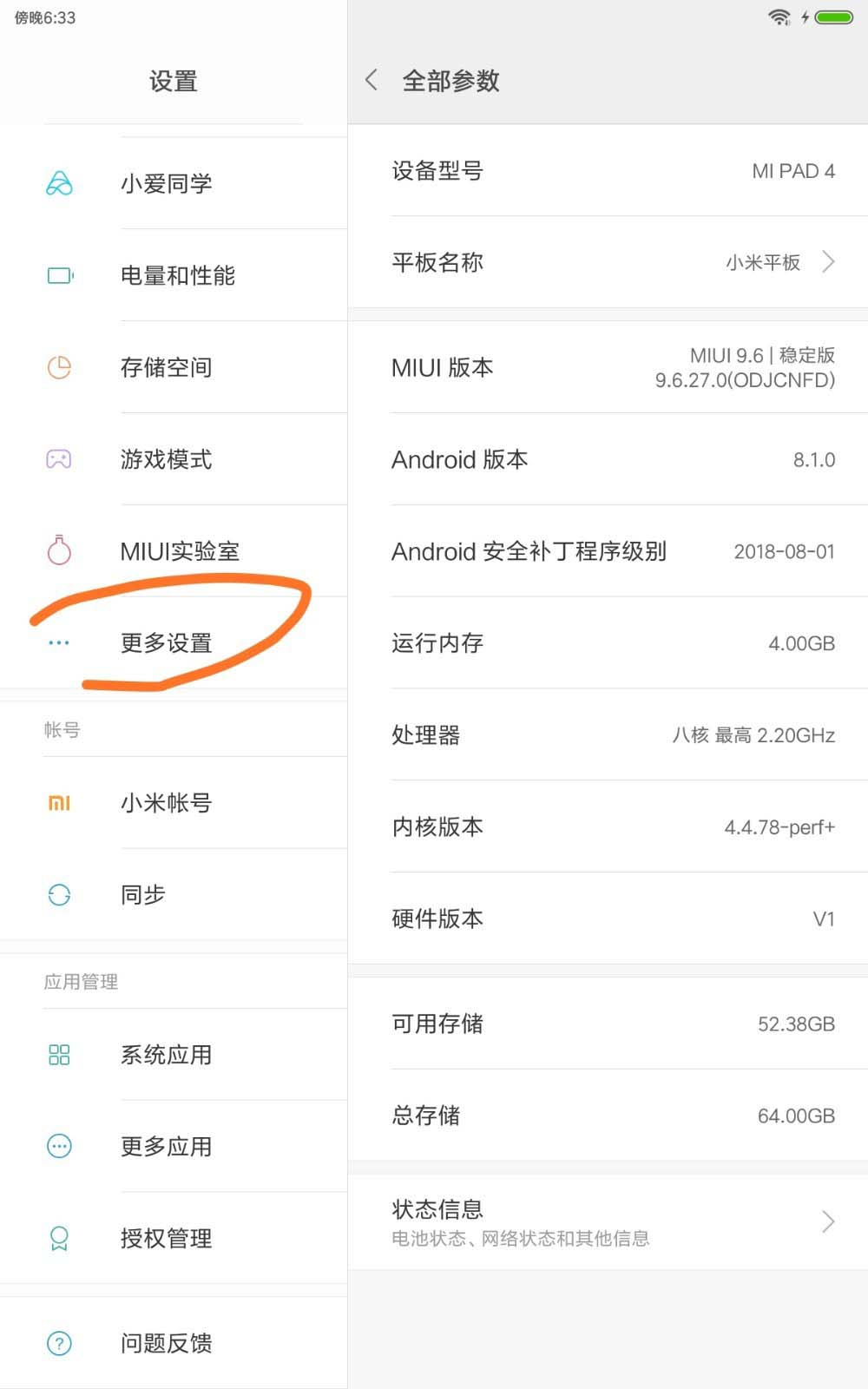This screenshot has width=868, height=1389.
Task: Open 存储空间 via its pie chart icon
Action: [x=57, y=366]
